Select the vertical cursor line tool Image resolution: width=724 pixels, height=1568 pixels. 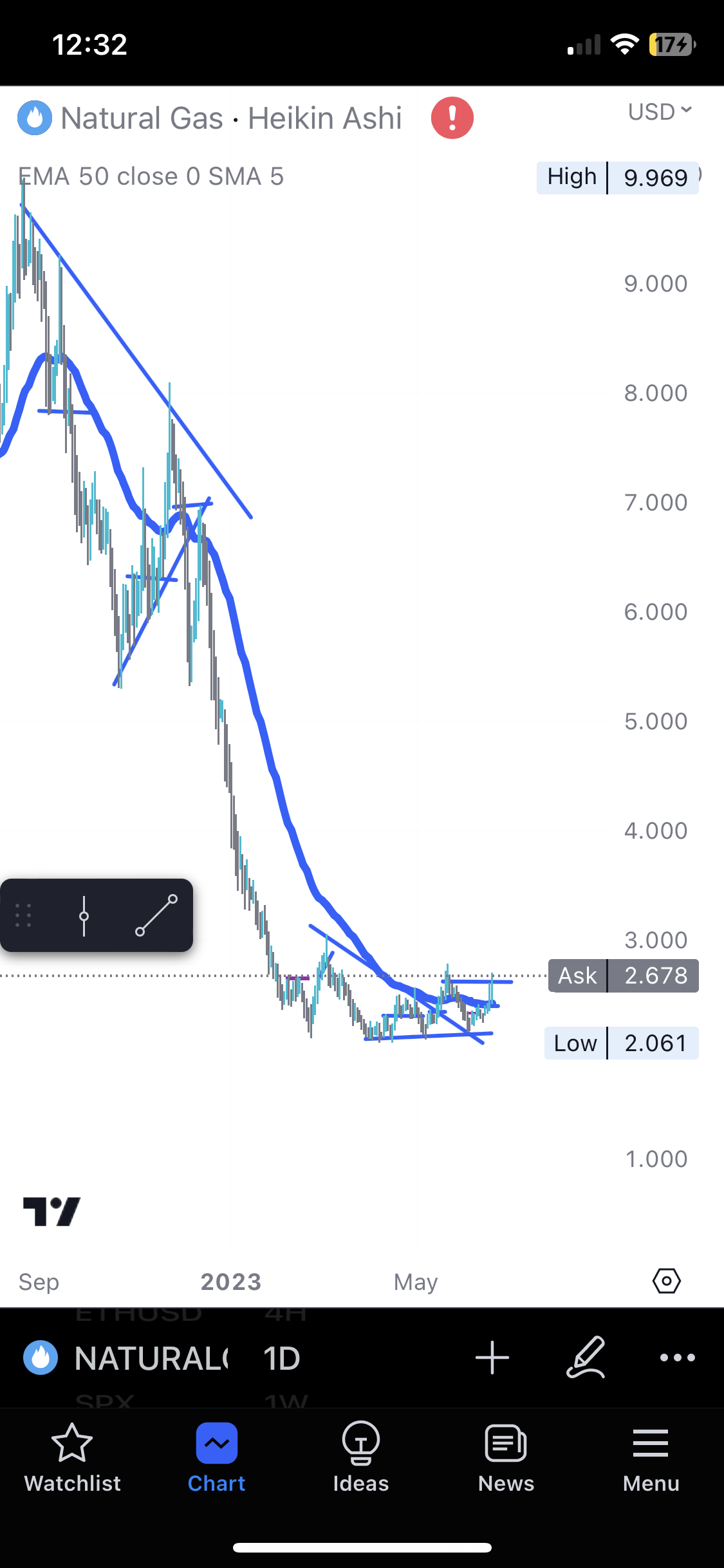(84, 915)
